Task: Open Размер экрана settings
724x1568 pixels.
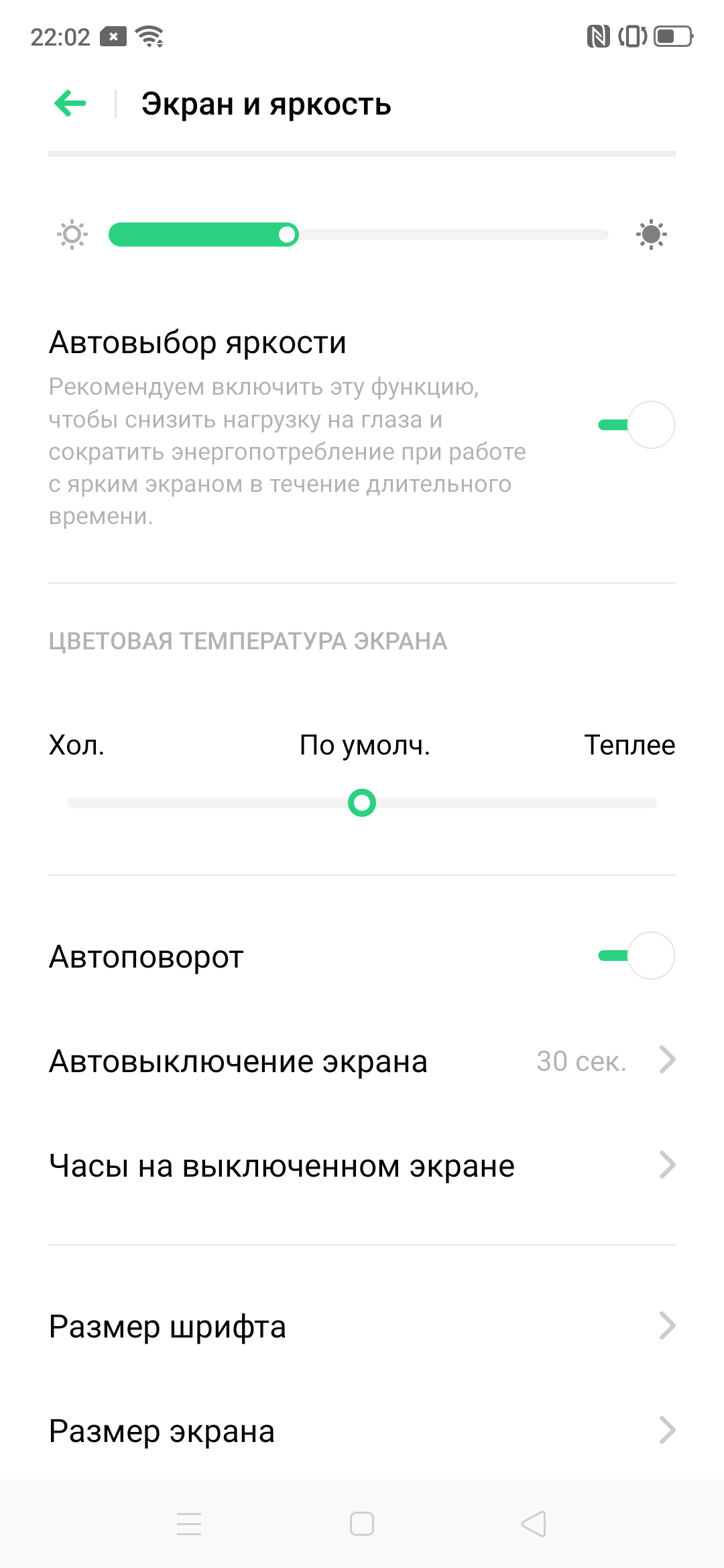Action: coord(362,1431)
